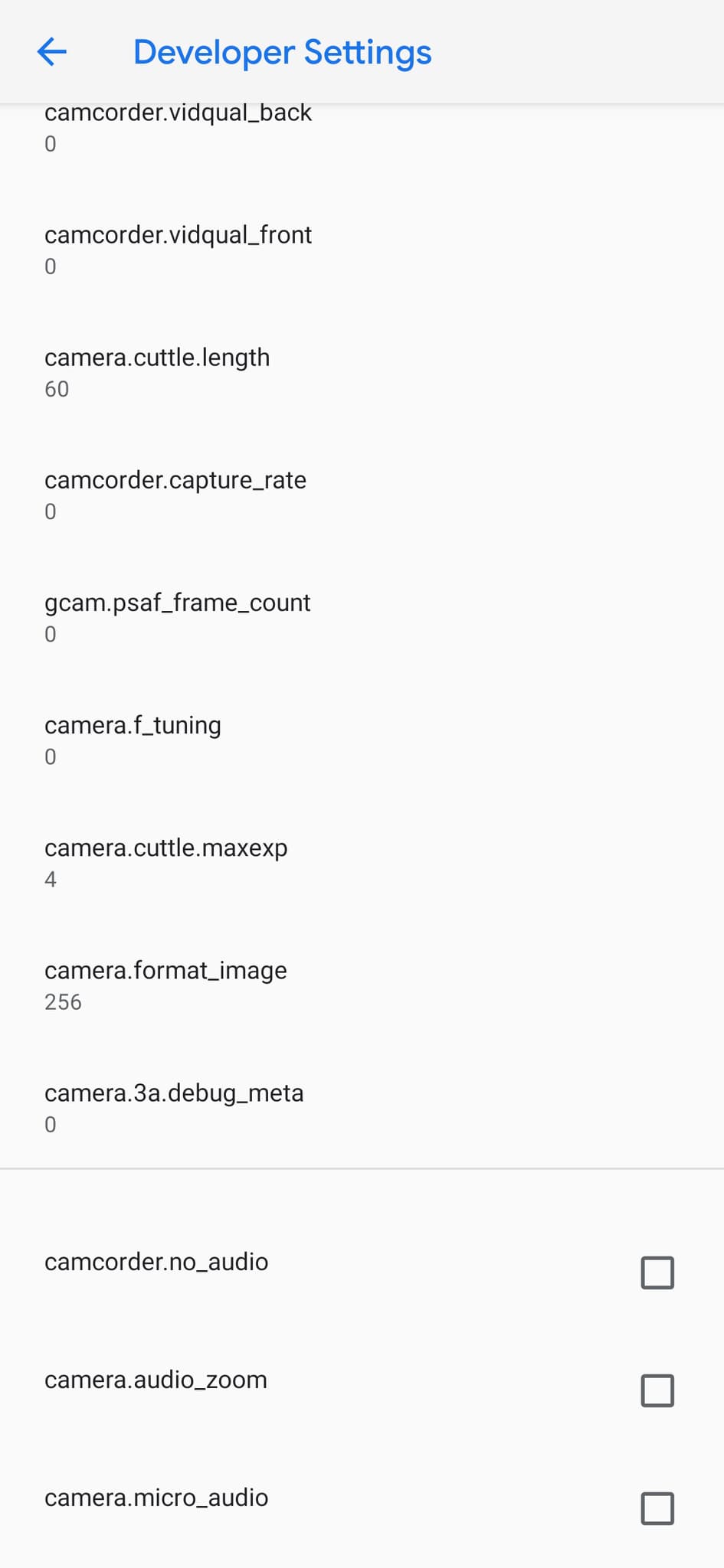This screenshot has width=724, height=1568.
Task: Open camcorder.capture_rate setting
Action: pos(175,495)
